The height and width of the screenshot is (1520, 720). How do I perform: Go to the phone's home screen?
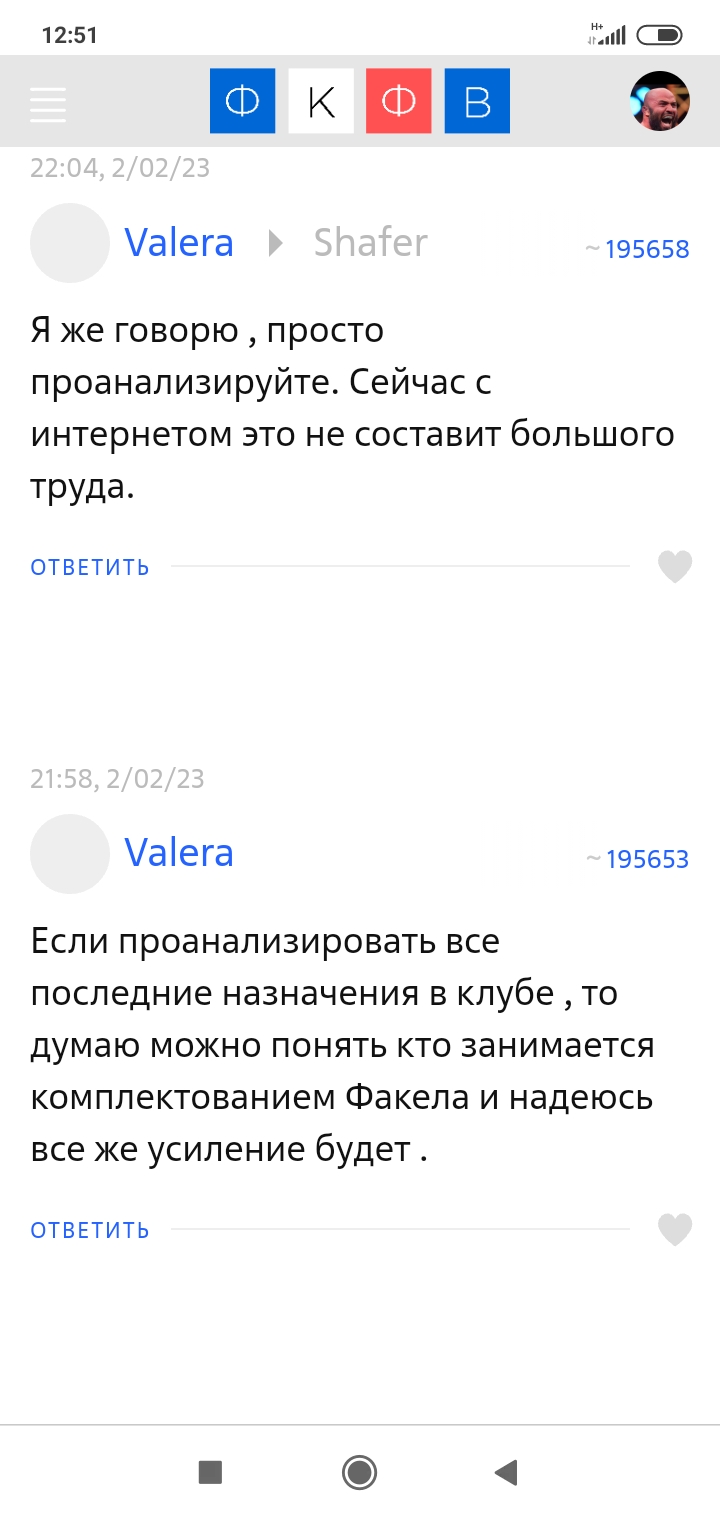click(x=359, y=1472)
